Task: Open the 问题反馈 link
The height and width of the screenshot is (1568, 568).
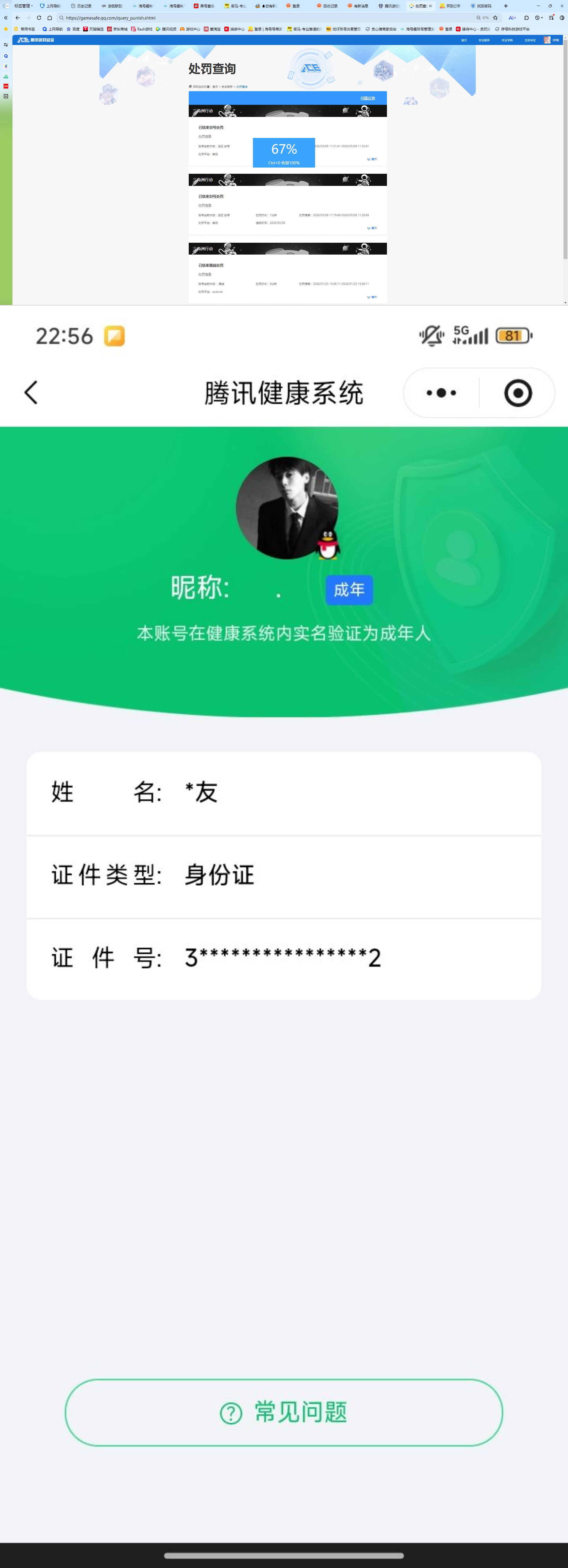Action: pos(368,98)
